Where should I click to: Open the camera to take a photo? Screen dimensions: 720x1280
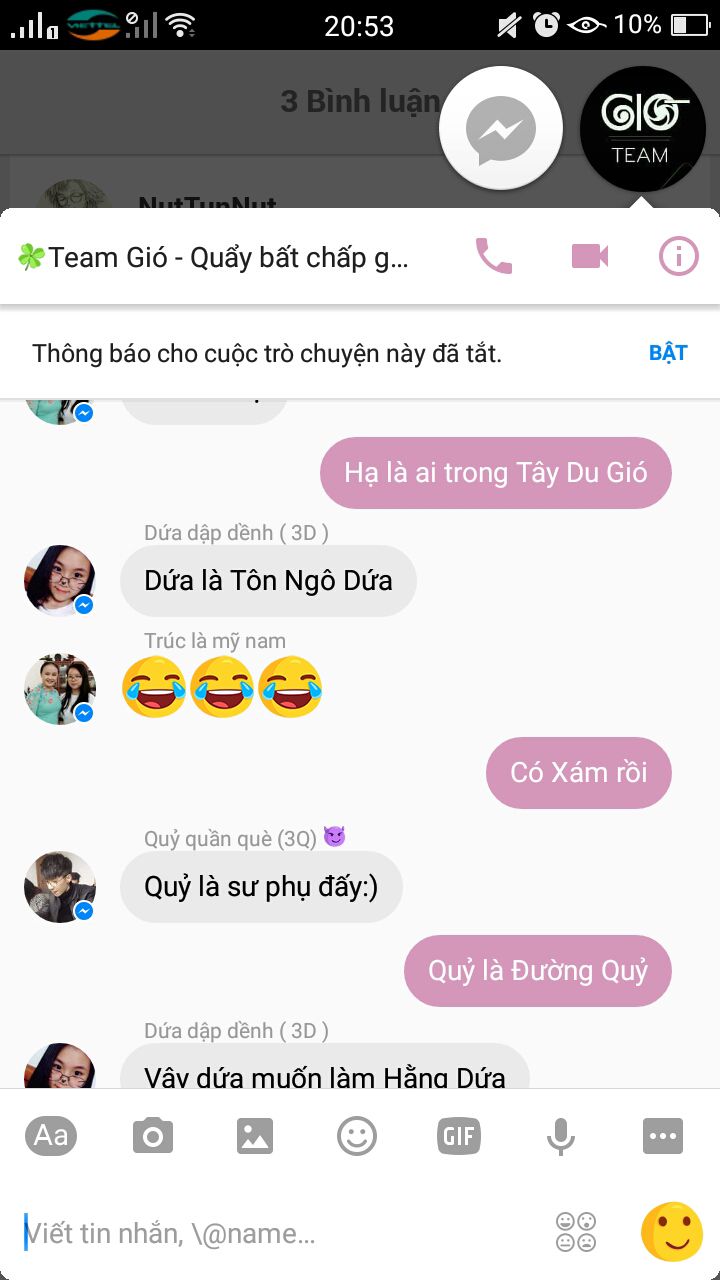tap(153, 1136)
